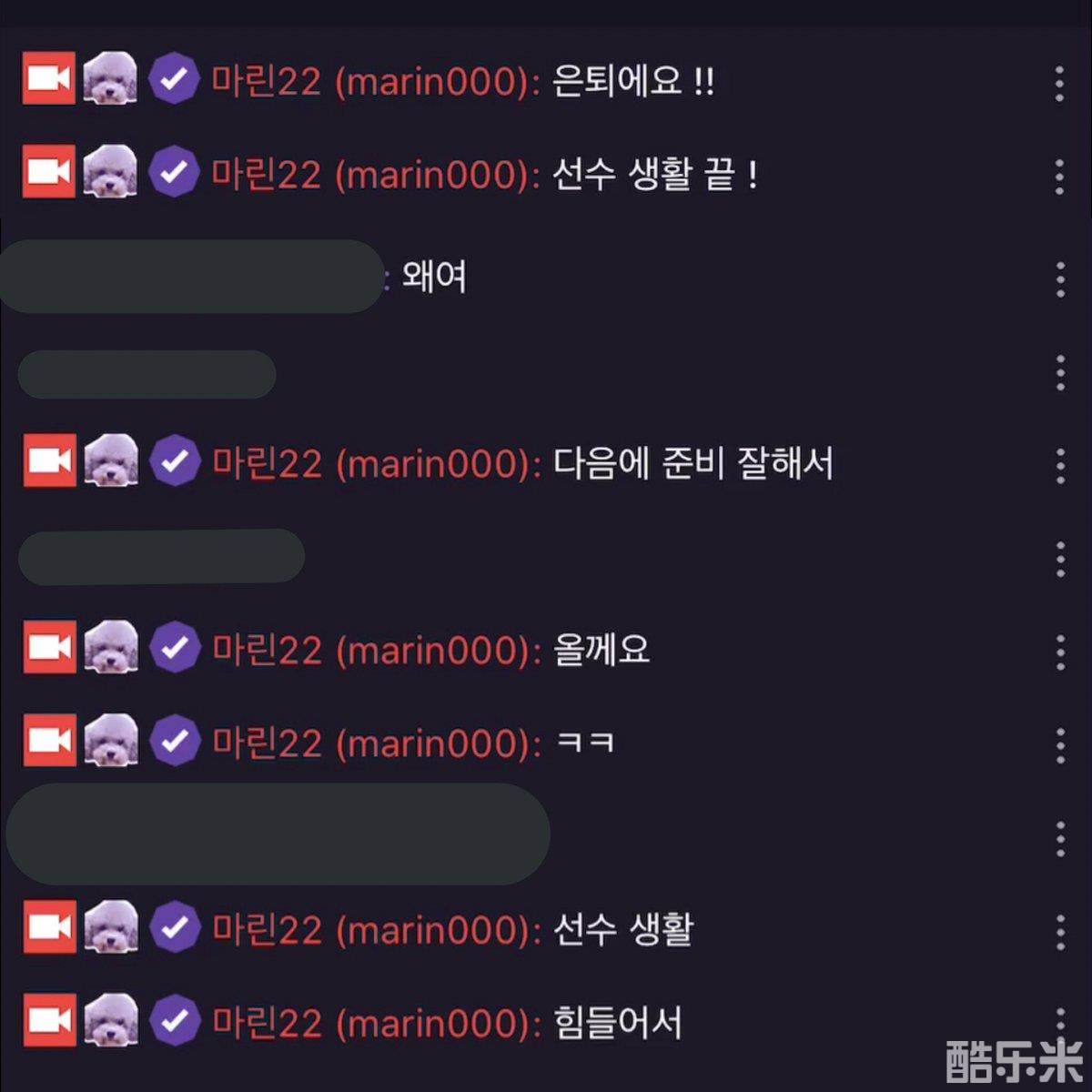The image size is (1092, 1092).
Task: Open the three-dot menu for the ㅋㅋ message
Action: (x=1060, y=745)
